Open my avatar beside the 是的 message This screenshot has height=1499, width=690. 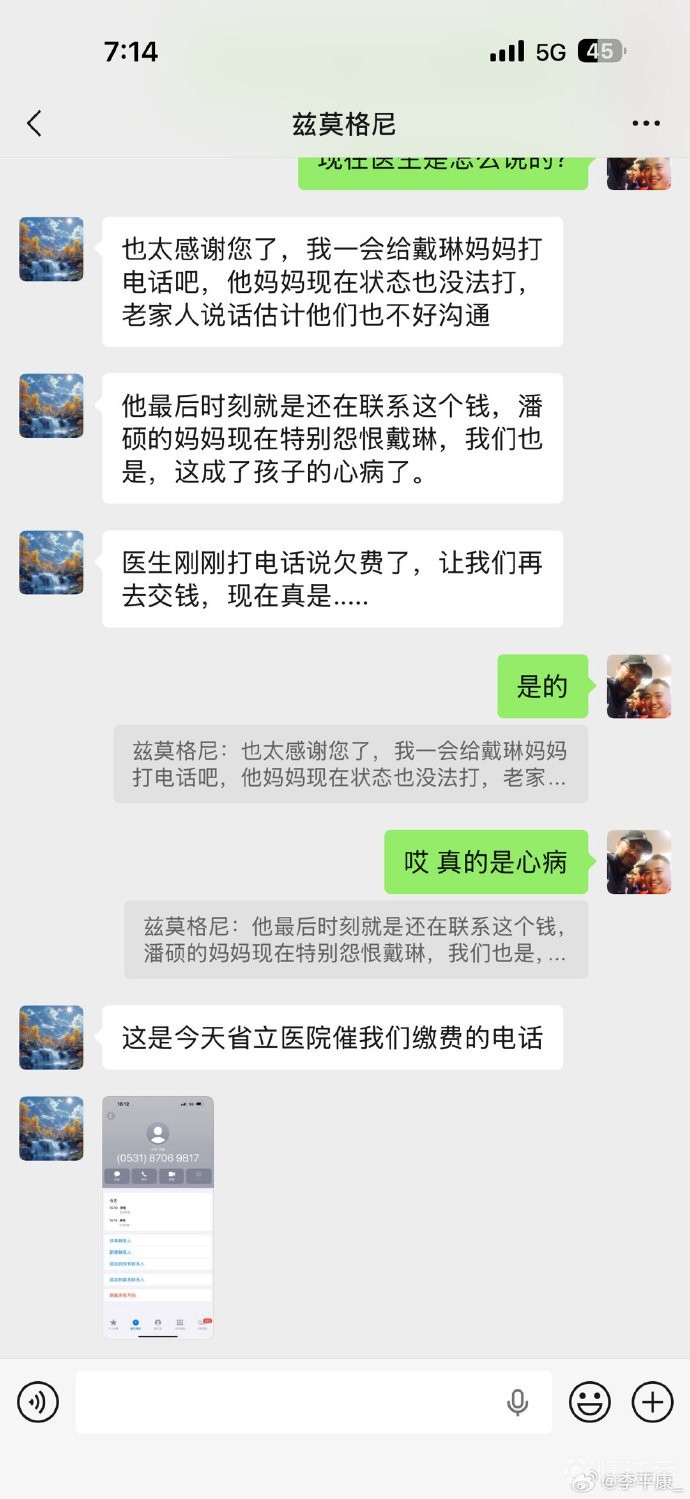639,687
